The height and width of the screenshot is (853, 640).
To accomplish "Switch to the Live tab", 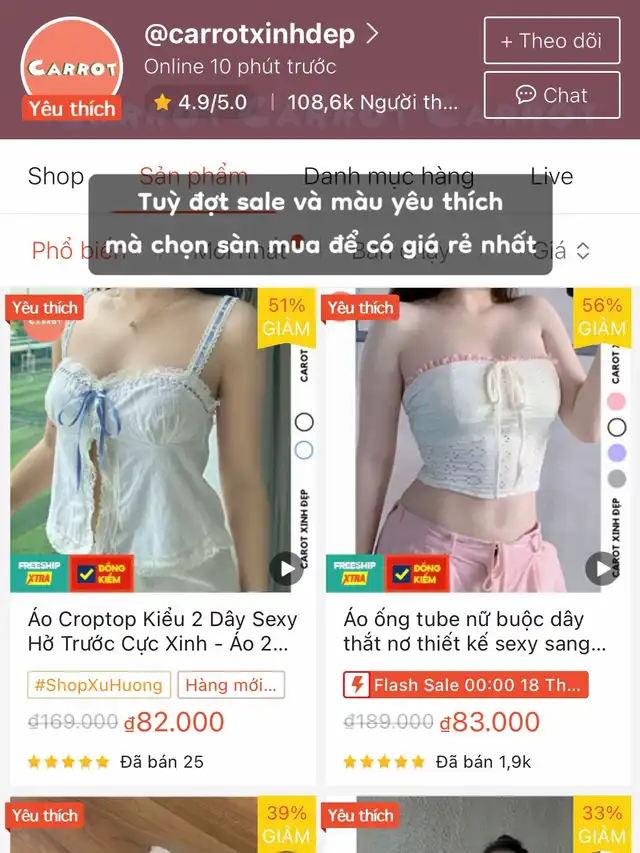I will (x=551, y=177).
